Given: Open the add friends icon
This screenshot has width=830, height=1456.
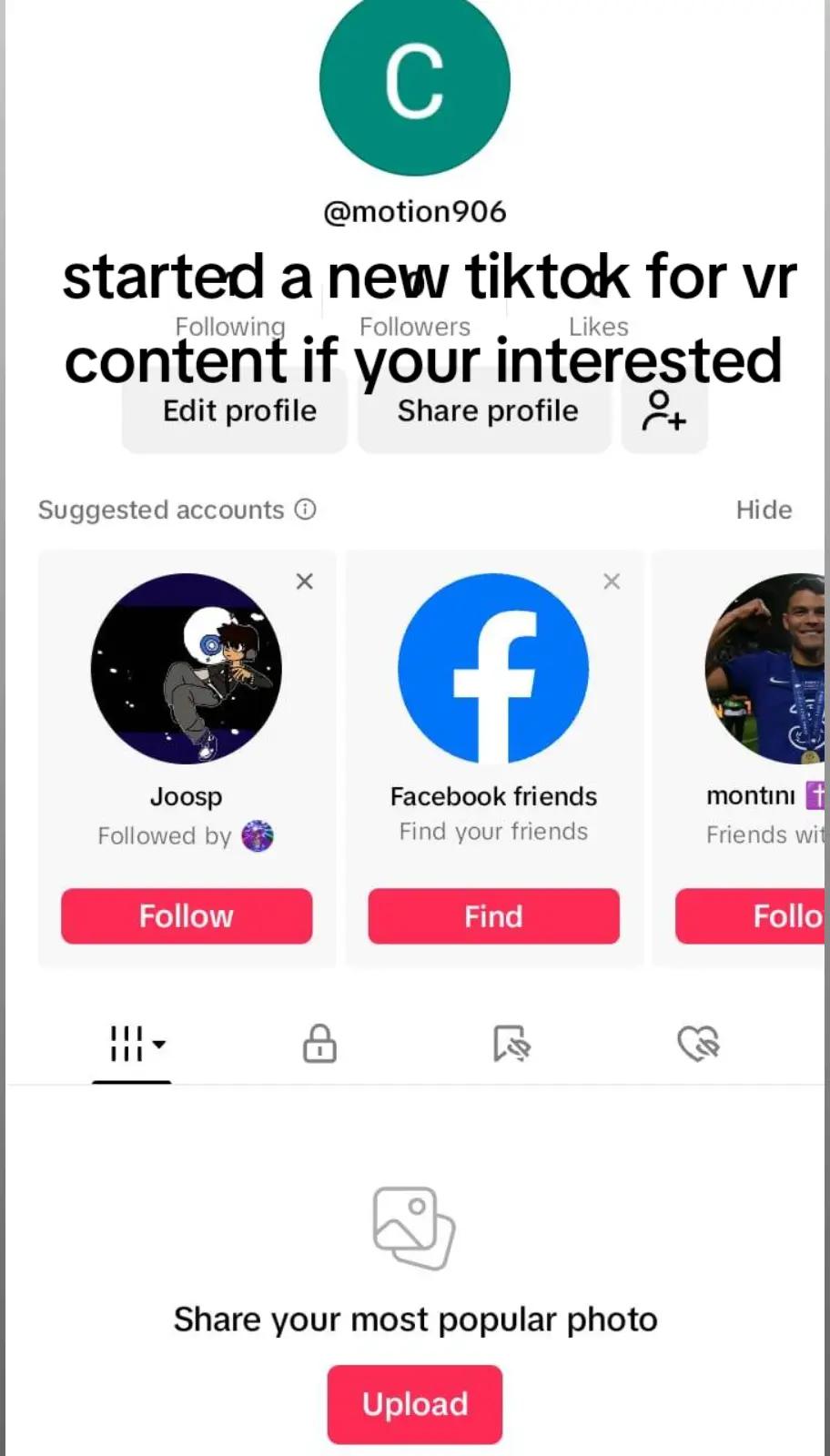Looking at the screenshot, I should [663, 411].
